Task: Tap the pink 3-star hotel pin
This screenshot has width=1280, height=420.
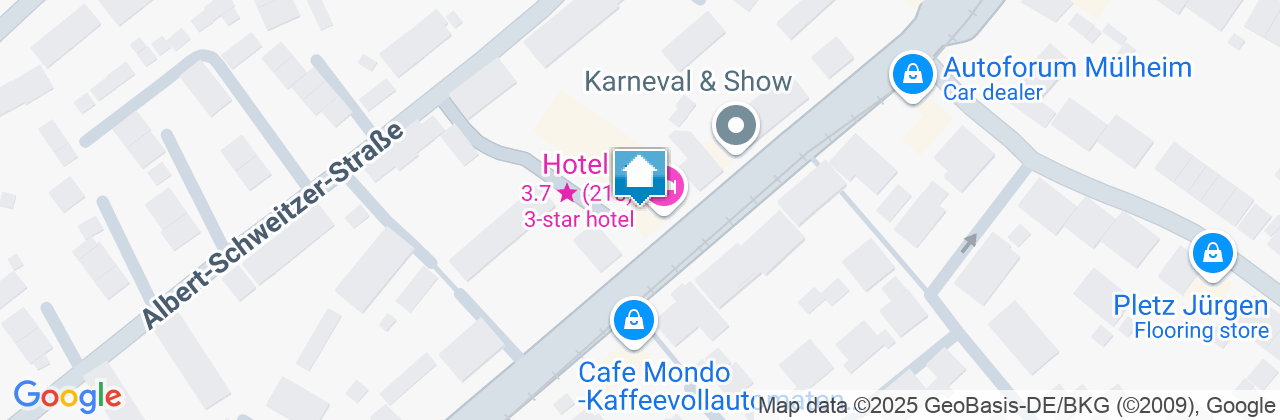Action: [669, 187]
